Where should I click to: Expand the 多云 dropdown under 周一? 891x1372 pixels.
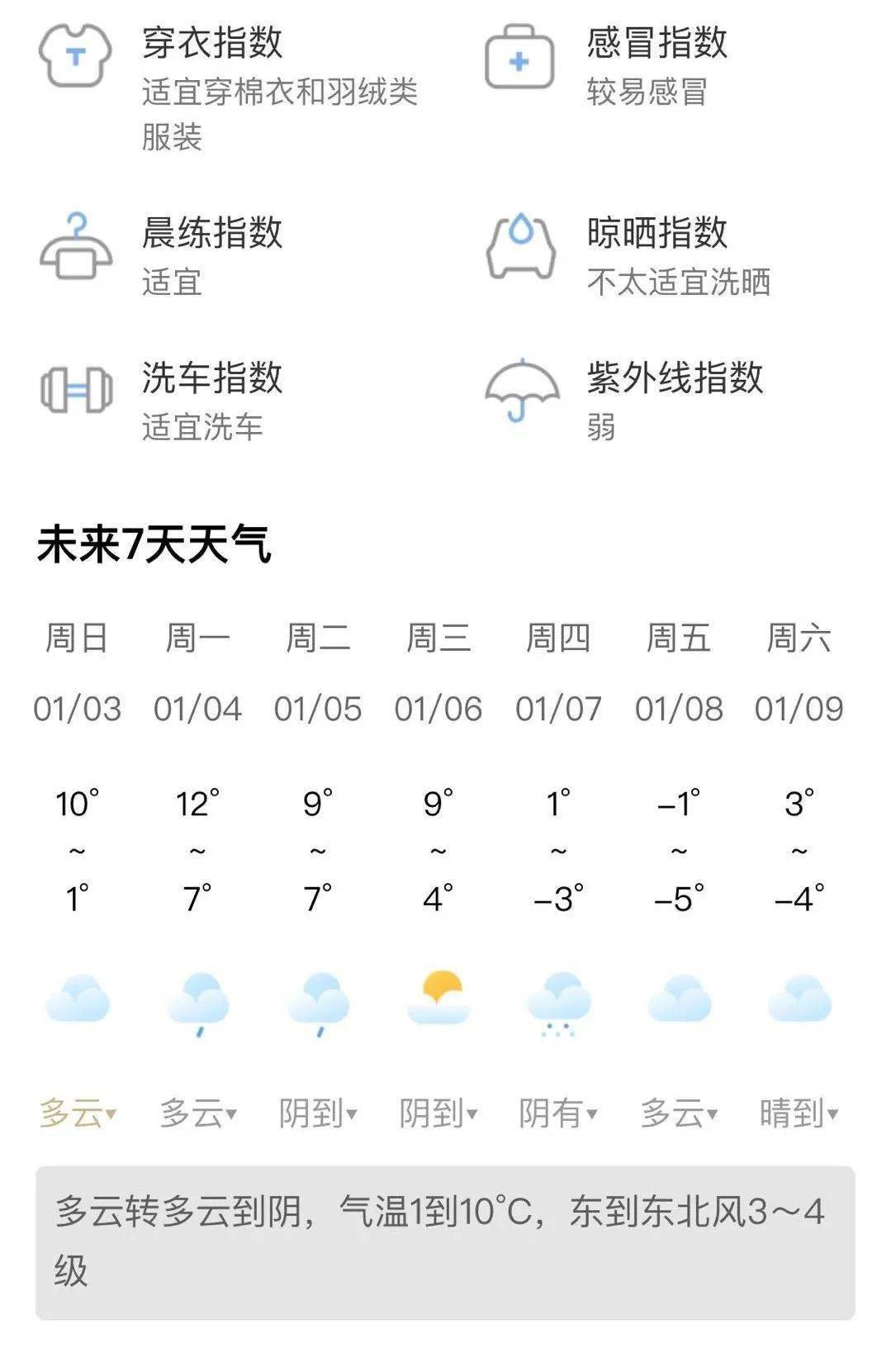click(x=198, y=1113)
